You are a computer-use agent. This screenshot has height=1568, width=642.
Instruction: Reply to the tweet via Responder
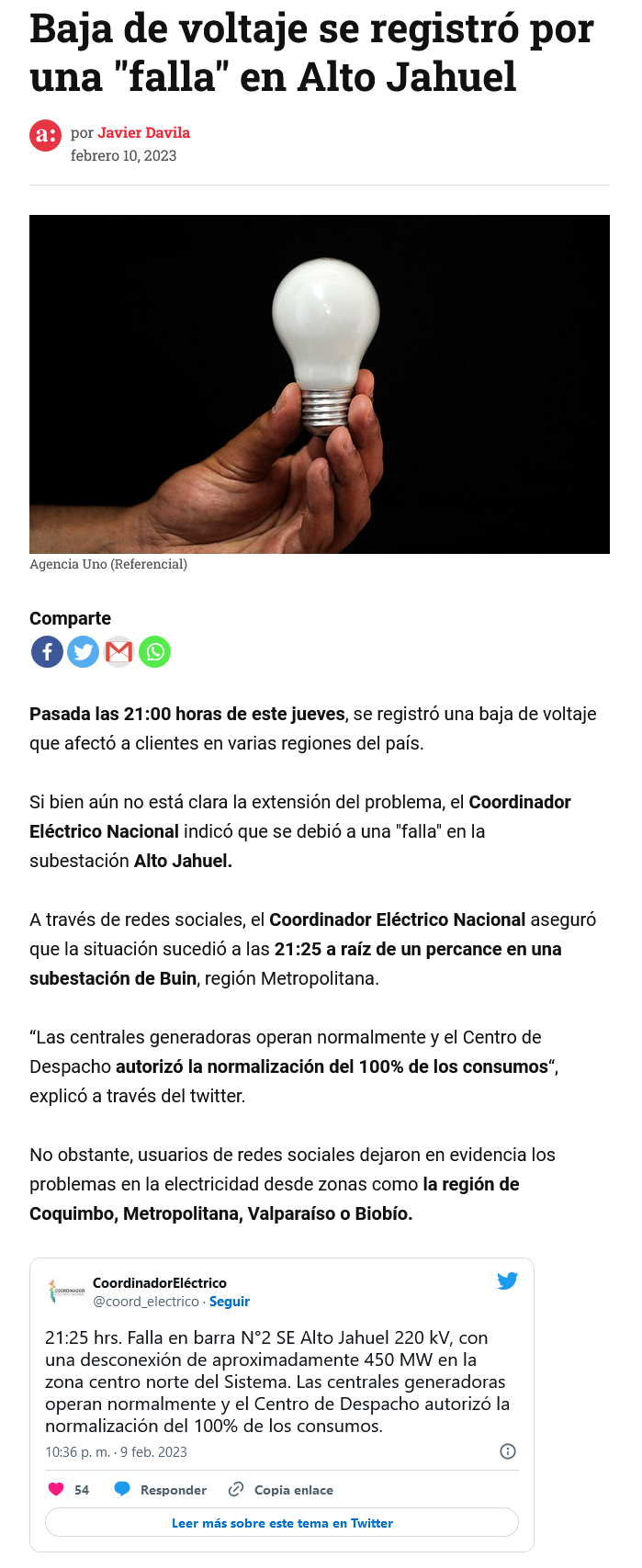161,1490
